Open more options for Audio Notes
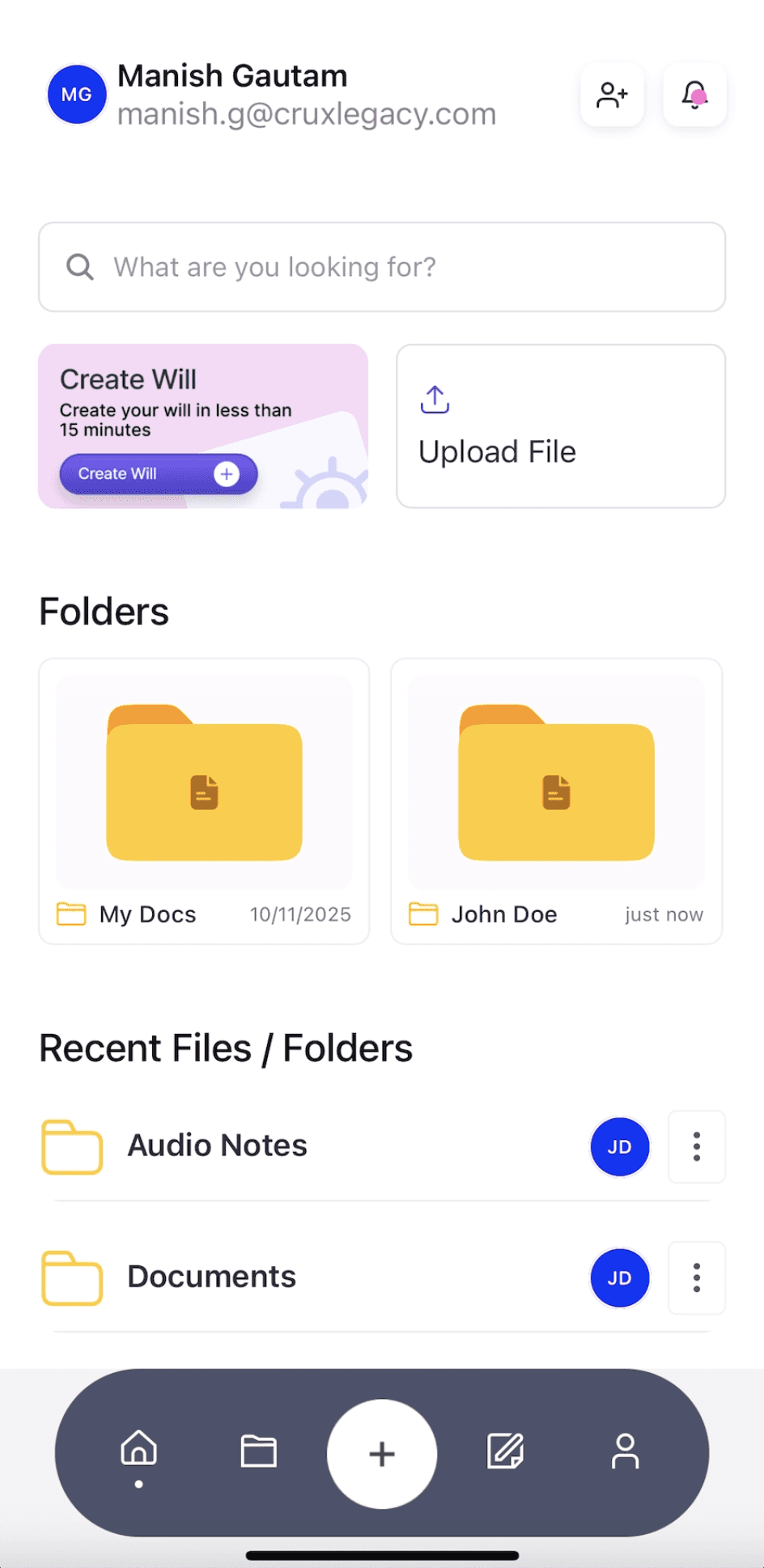Screen dimensions: 764x1568 tap(696, 1146)
